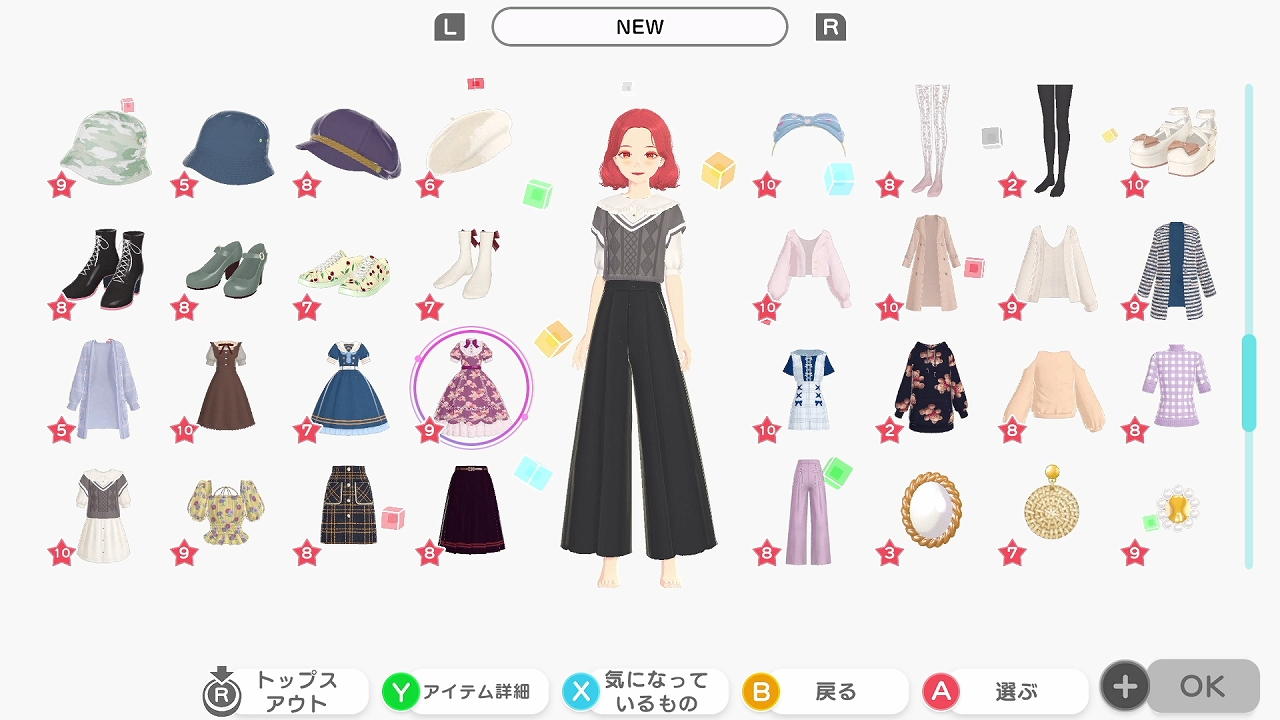Image resolution: width=1280 pixels, height=720 pixels.
Task: Pick the cream beret
Action: click(469, 141)
